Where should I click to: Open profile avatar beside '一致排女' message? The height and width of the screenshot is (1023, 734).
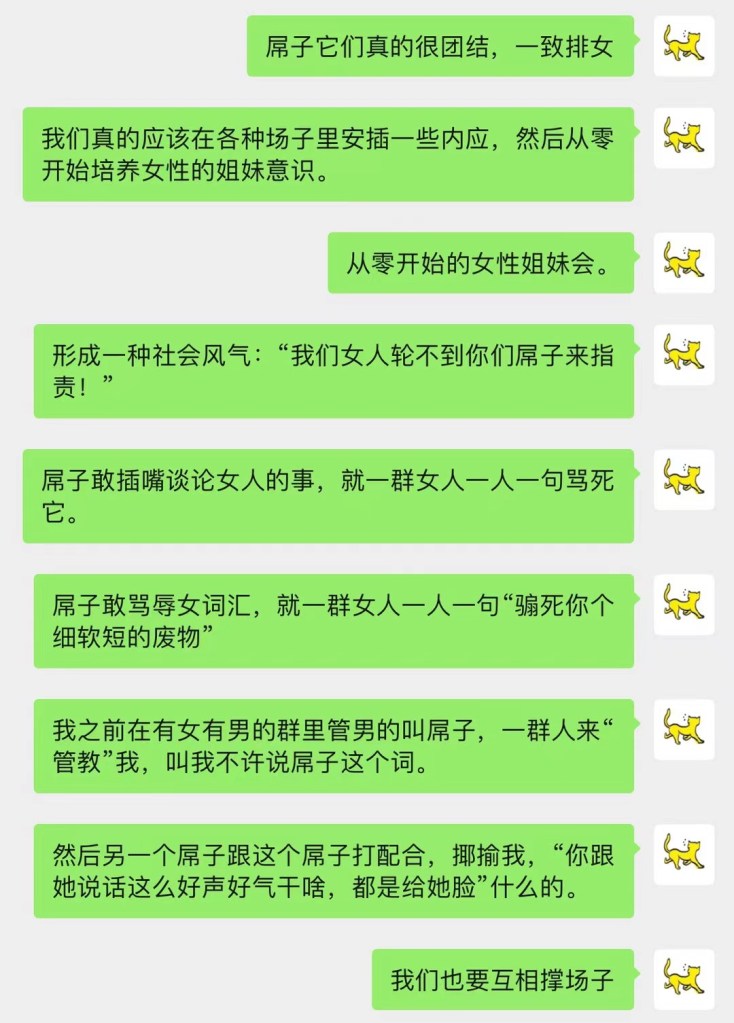click(684, 46)
